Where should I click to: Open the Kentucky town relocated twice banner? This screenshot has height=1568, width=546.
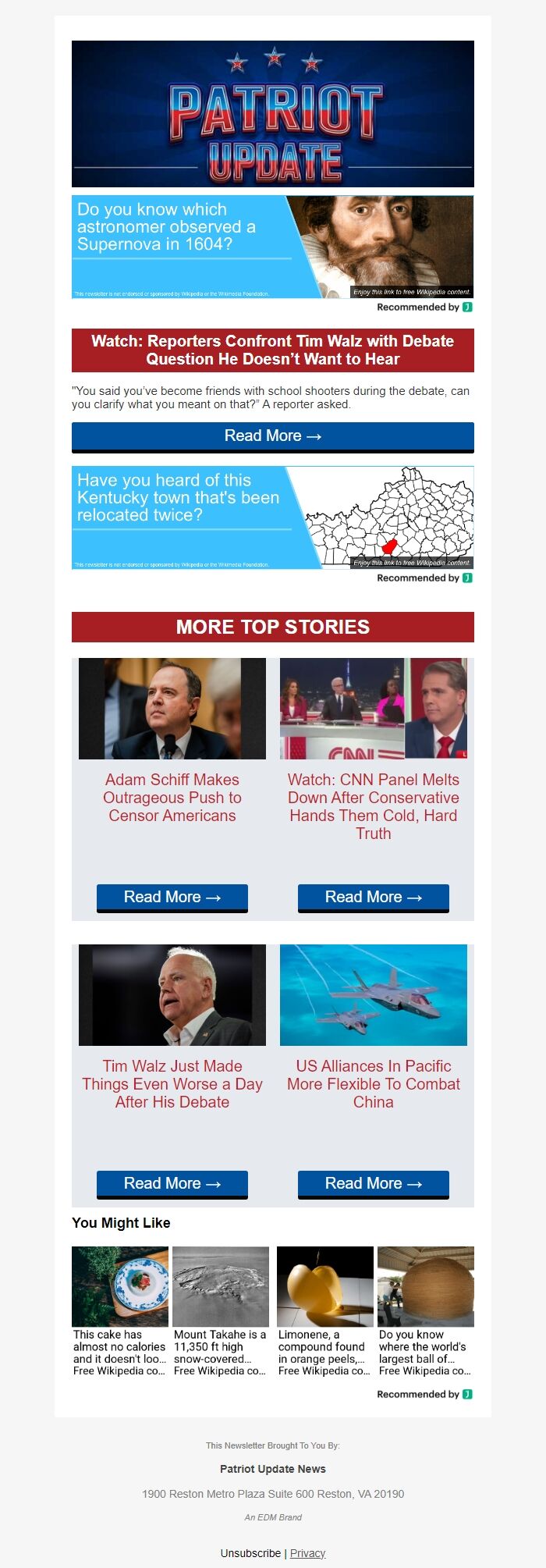point(272,517)
